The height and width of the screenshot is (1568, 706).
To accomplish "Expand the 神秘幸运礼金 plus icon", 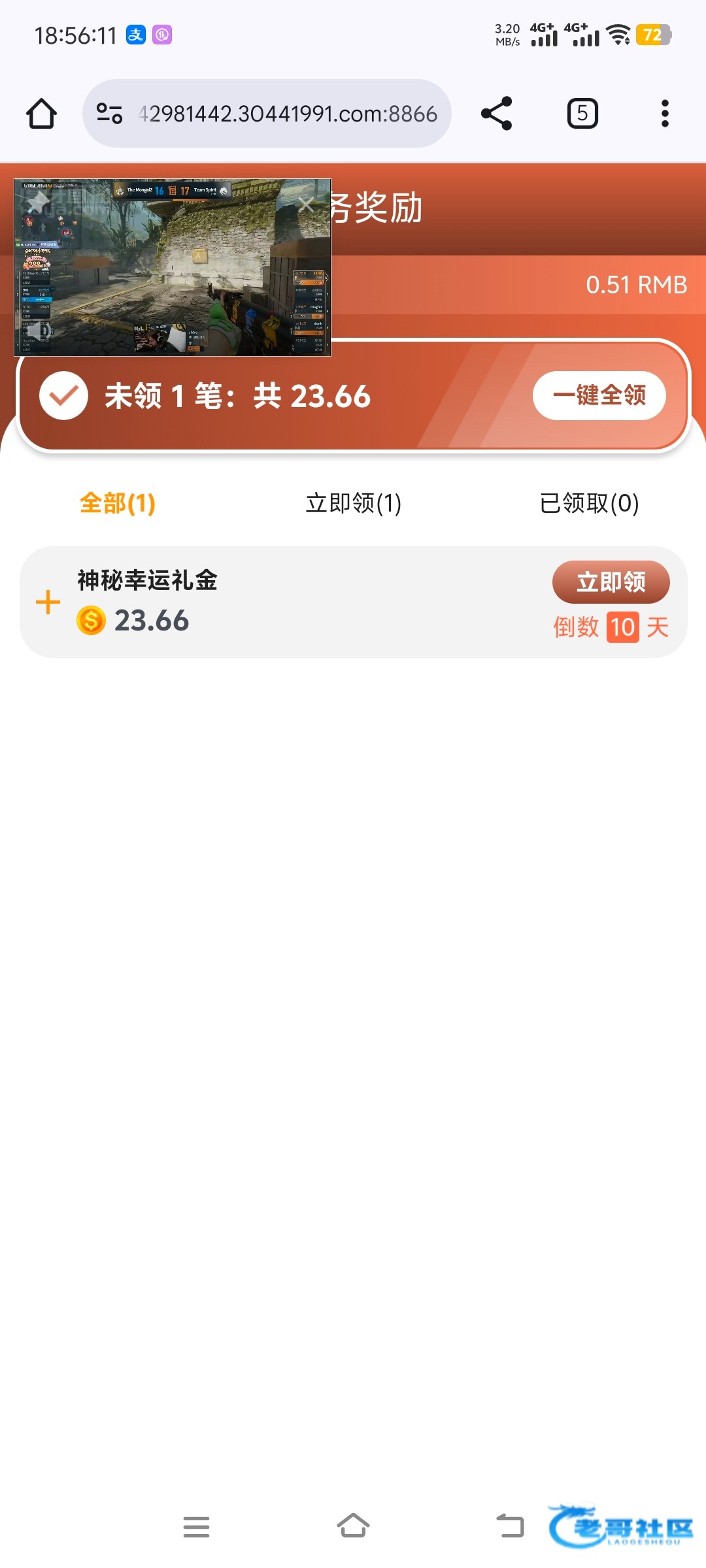I will (x=48, y=602).
